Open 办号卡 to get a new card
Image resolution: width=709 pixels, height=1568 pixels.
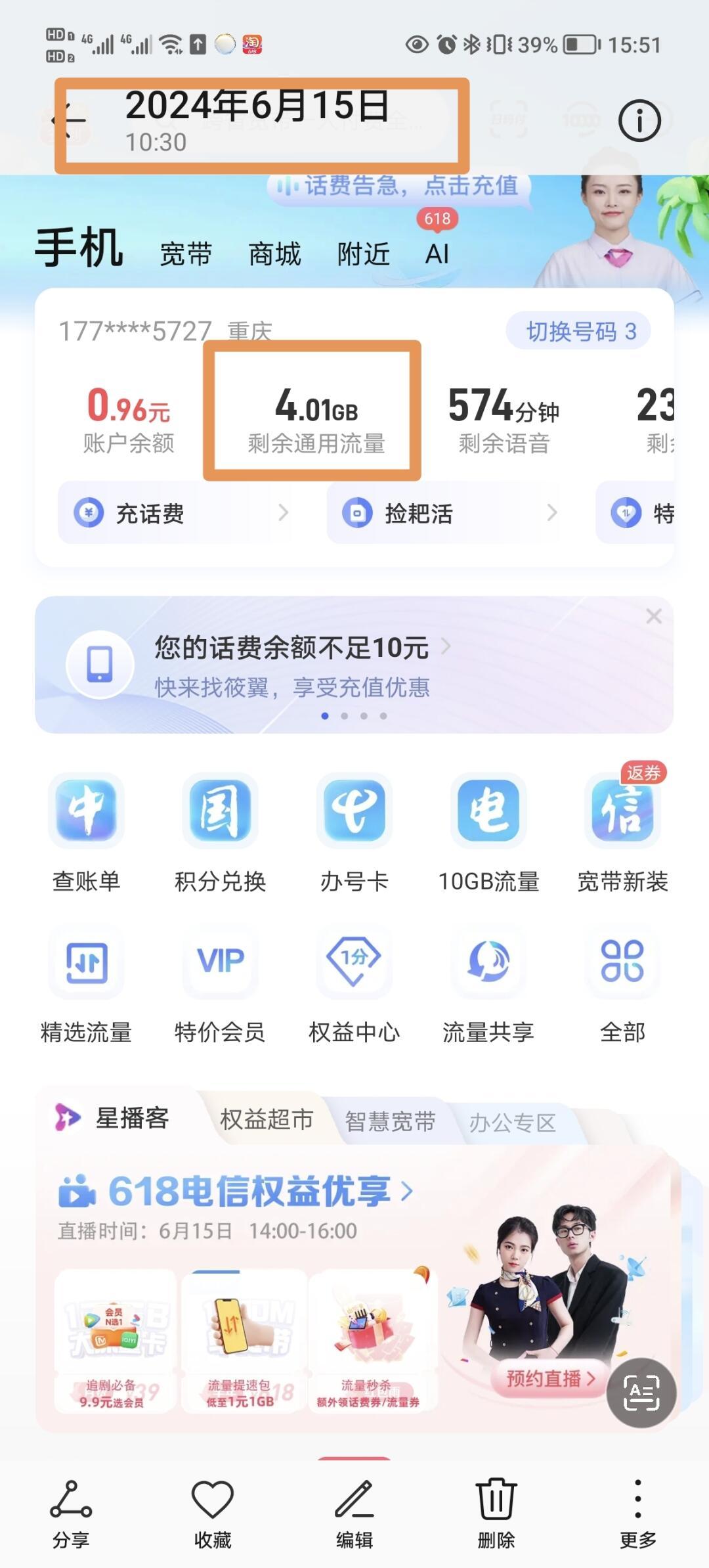[x=354, y=830]
